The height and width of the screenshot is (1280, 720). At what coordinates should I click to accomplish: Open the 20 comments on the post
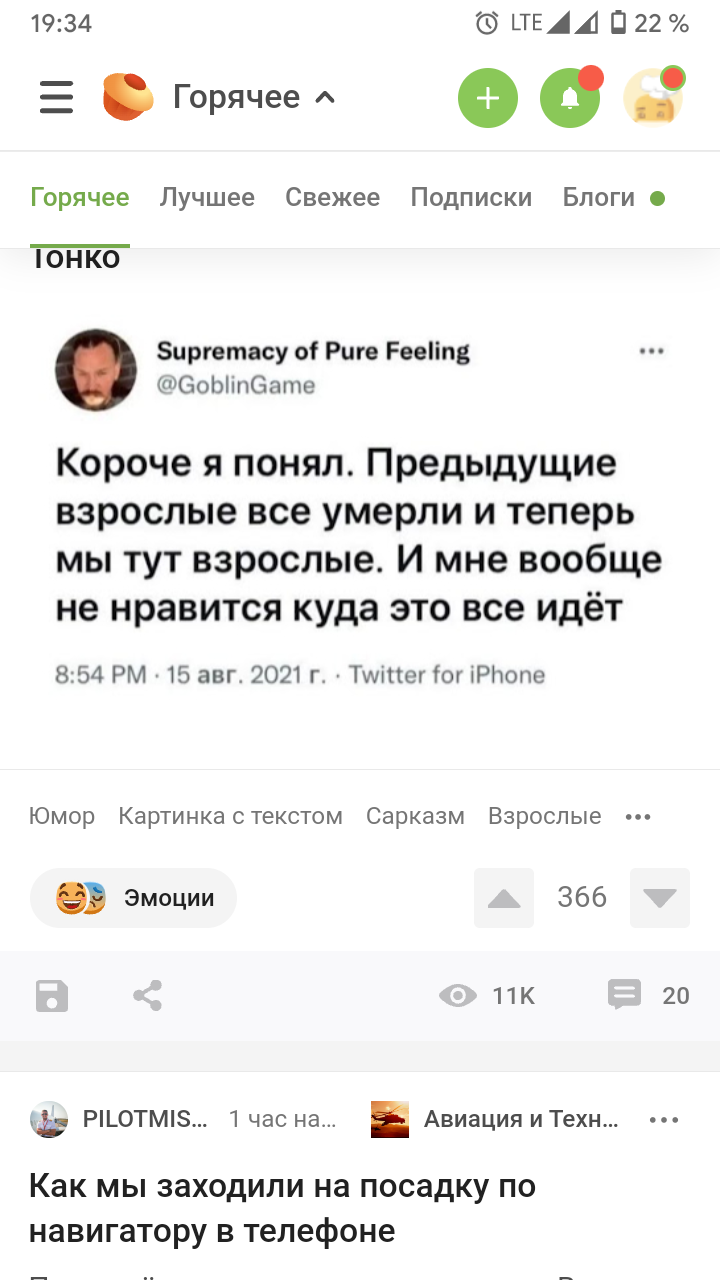point(649,995)
